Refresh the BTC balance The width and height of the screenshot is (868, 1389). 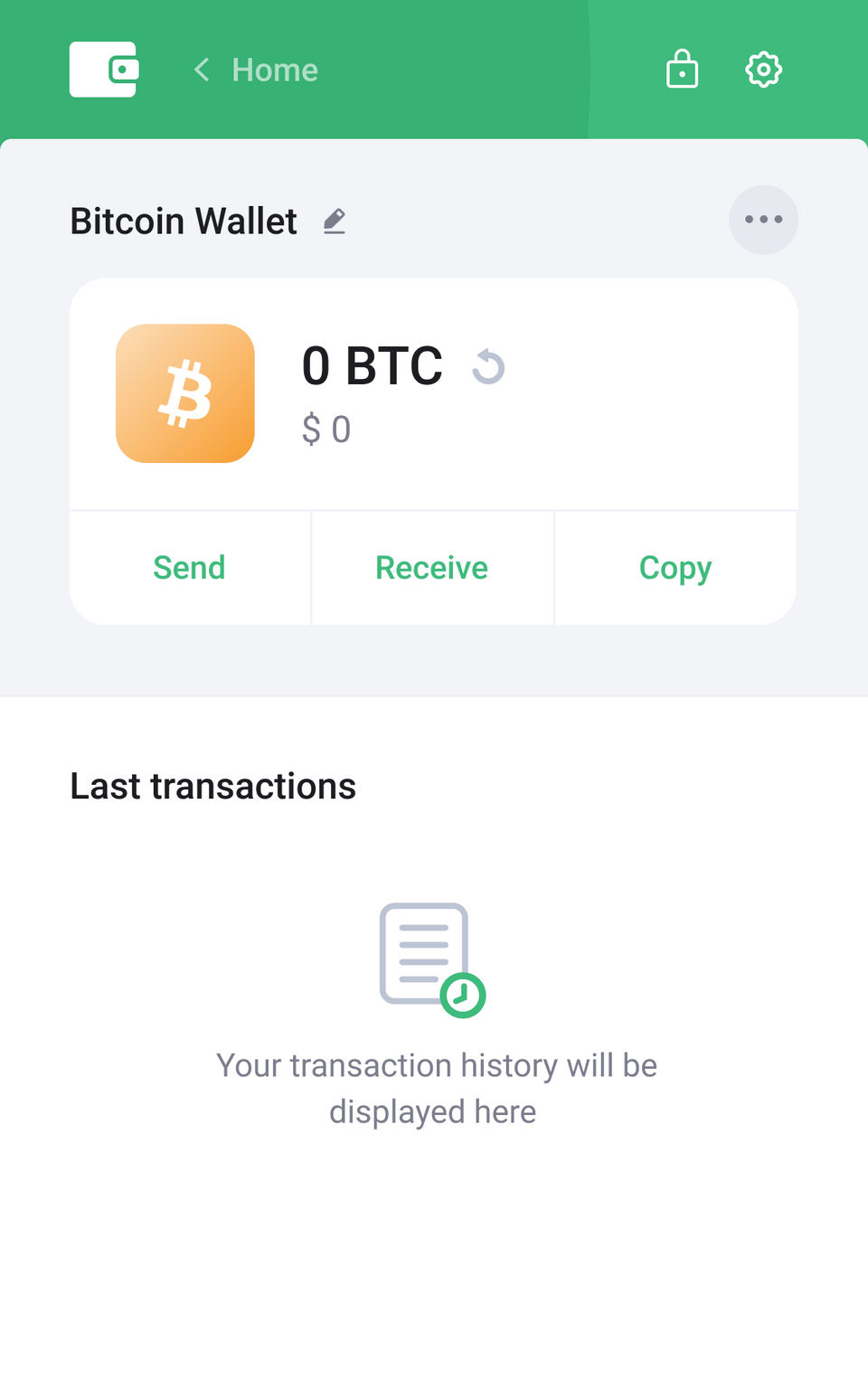point(488,366)
